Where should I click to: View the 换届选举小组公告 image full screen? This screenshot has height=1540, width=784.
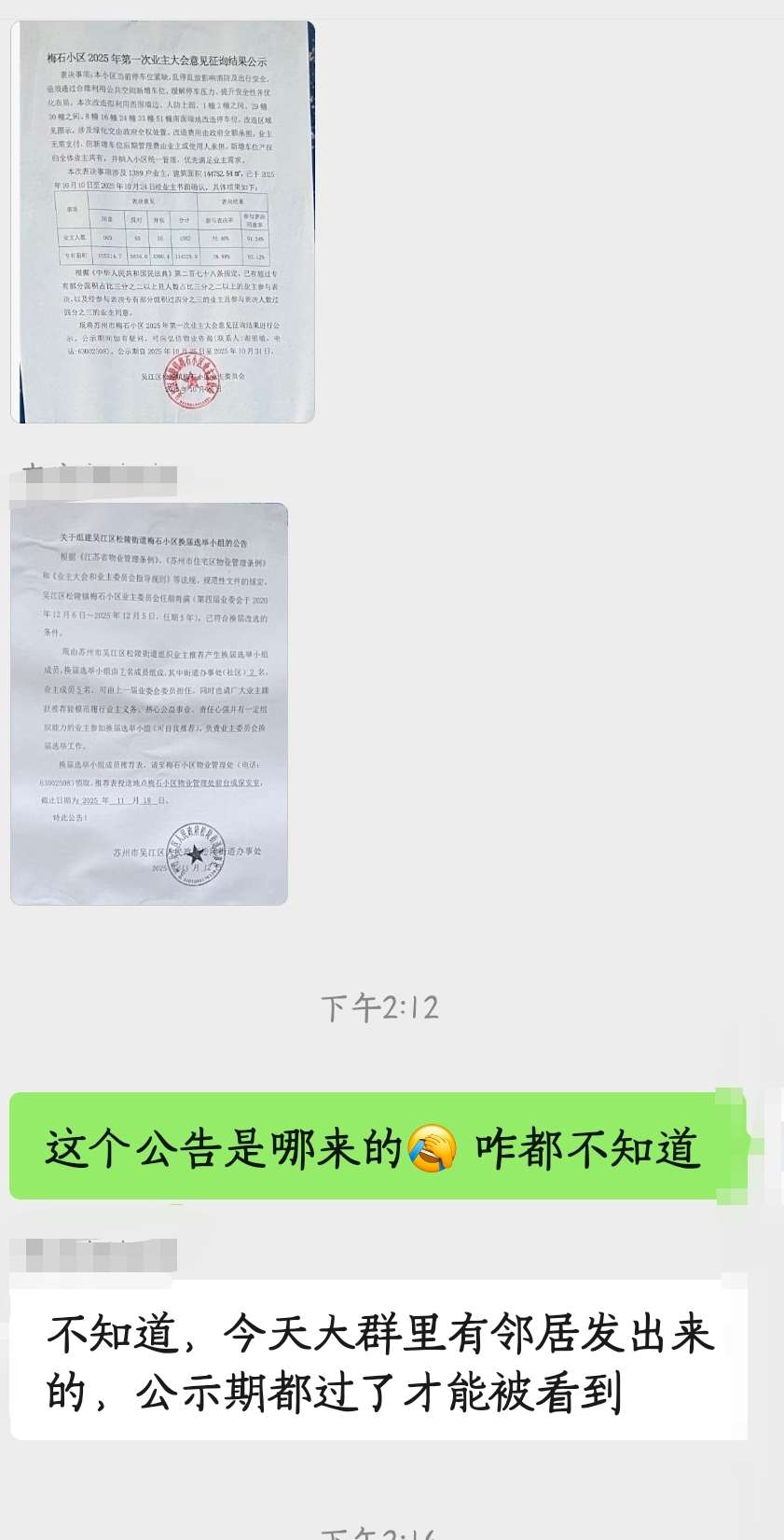[x=149, y=703]
